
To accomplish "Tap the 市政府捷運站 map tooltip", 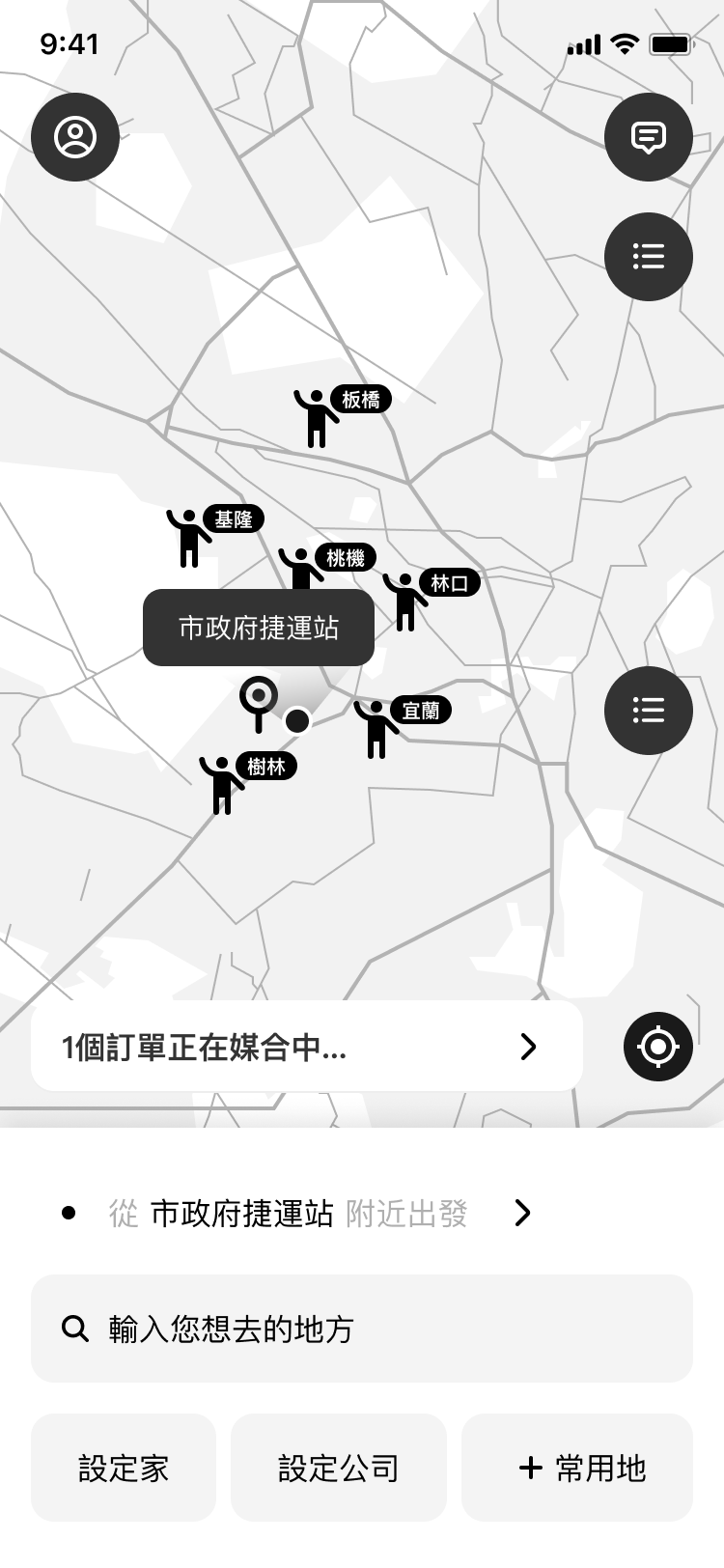I will (x=259, y=628).
